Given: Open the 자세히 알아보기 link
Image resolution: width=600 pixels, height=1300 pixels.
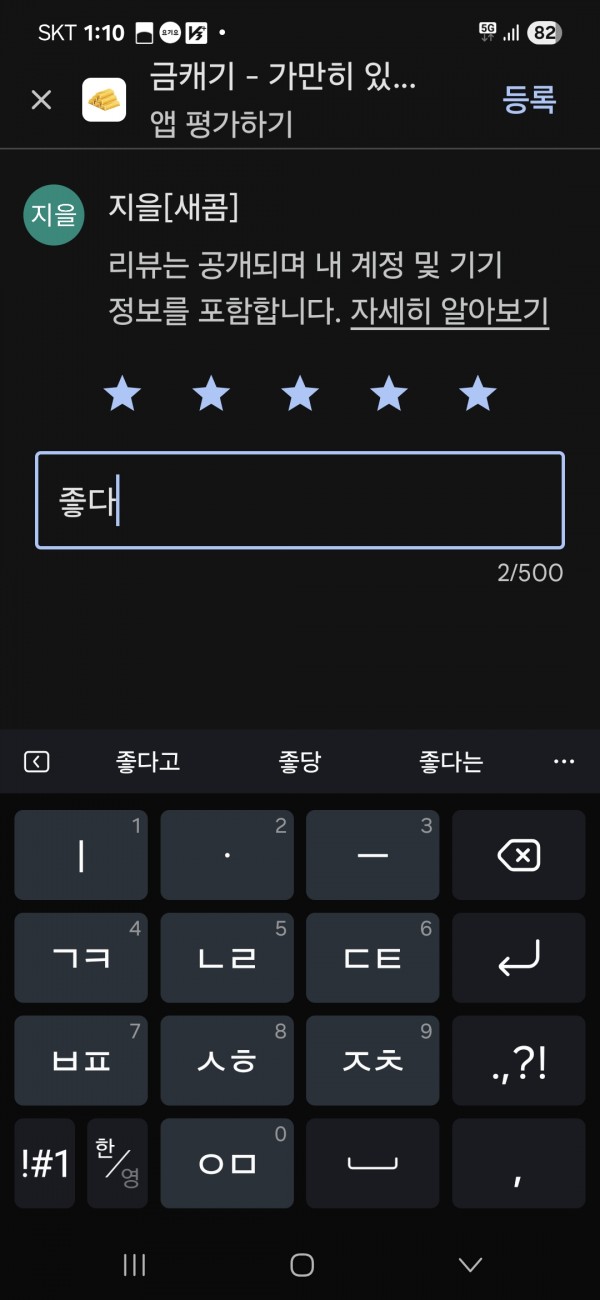Looking at the screenshot, I should pyautogui.click(x=449, y=312).
